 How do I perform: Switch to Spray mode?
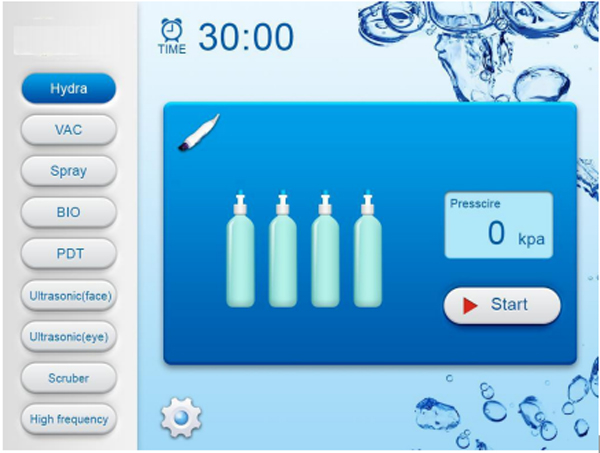68,171
